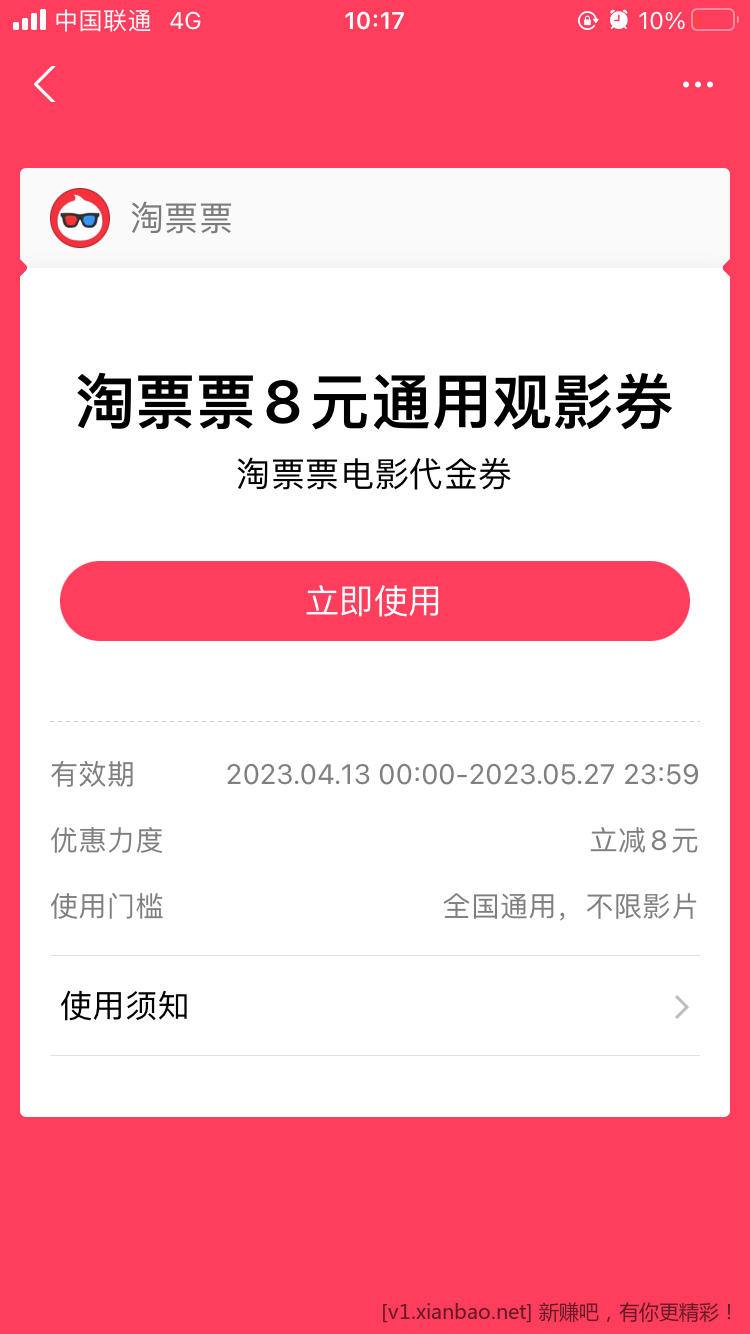Tap the 立即使用 button
Screen dimensions: 750x1334
coord(375,601)
